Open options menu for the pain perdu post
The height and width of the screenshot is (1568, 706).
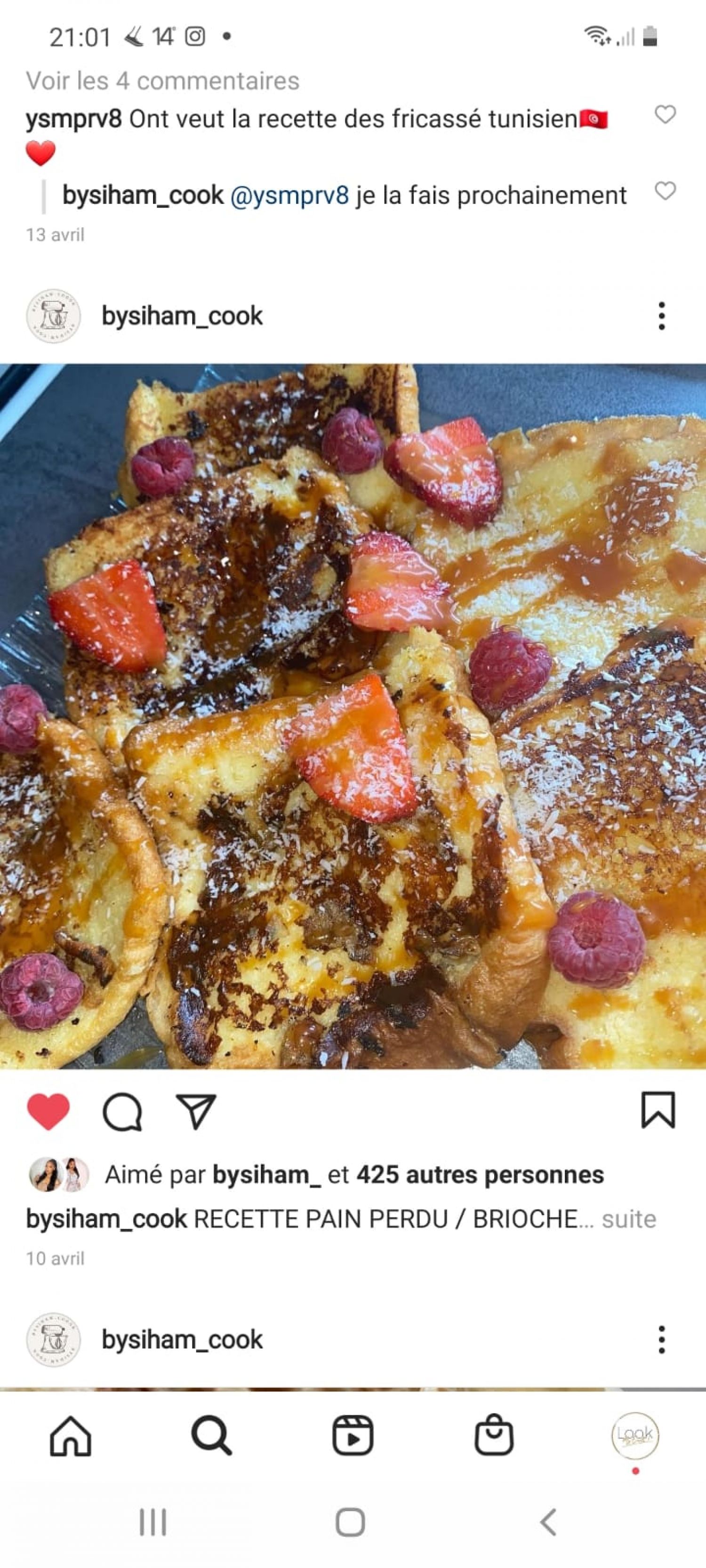coord(662,316)
